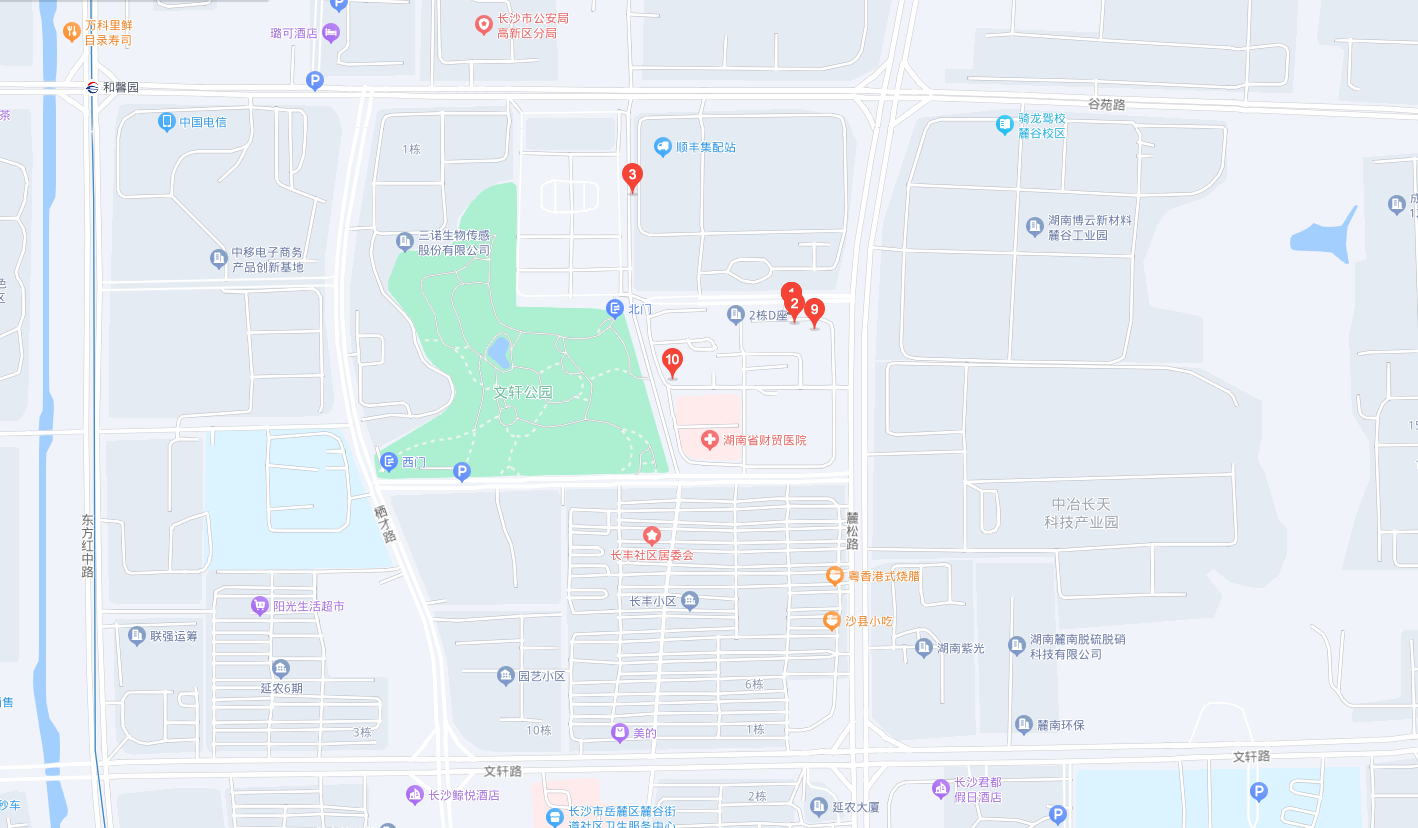The width and height of the screenshot is (1418, 828).
Task: Open red marker number 10
Action: click(672, 360)
